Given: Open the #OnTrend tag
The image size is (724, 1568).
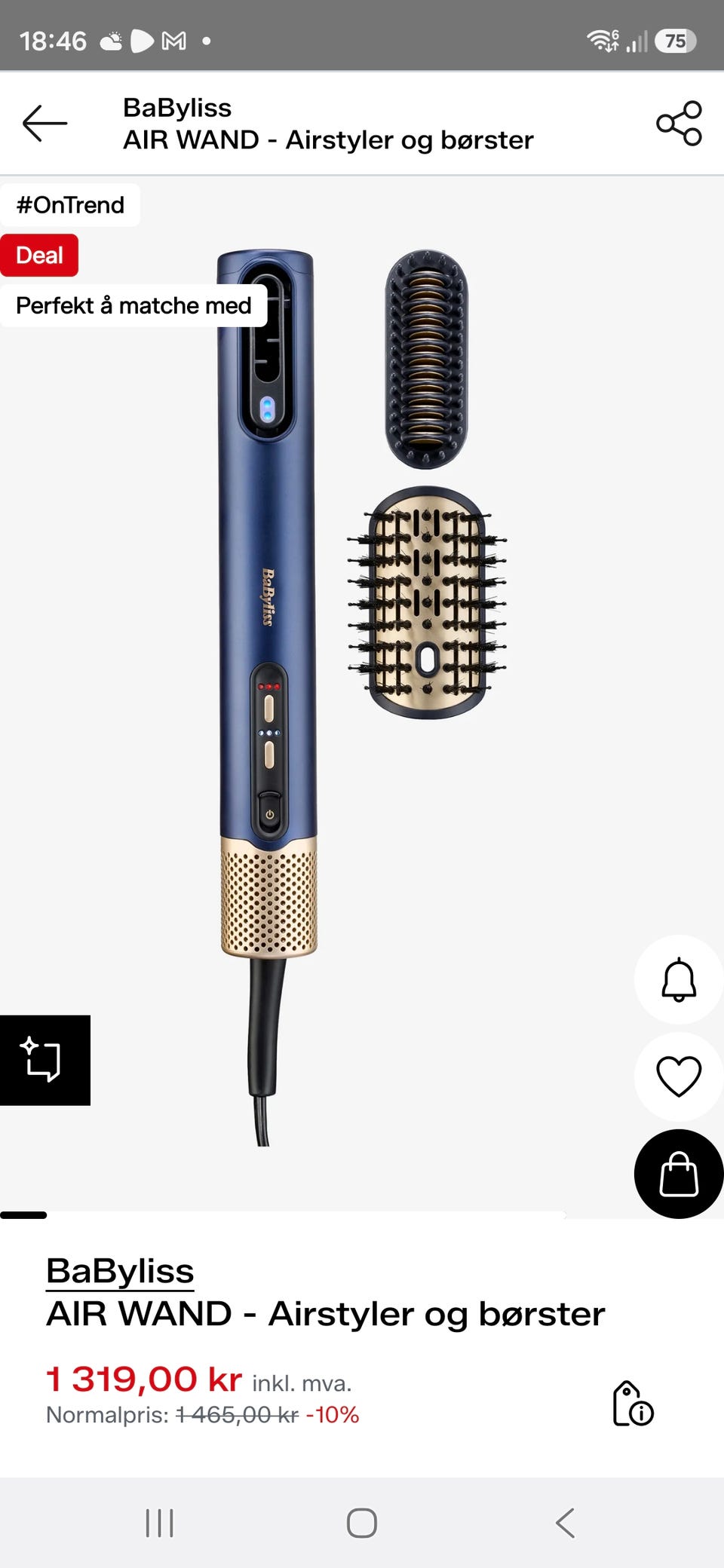Looking at the screenshot, I should [x=70, y=205].
